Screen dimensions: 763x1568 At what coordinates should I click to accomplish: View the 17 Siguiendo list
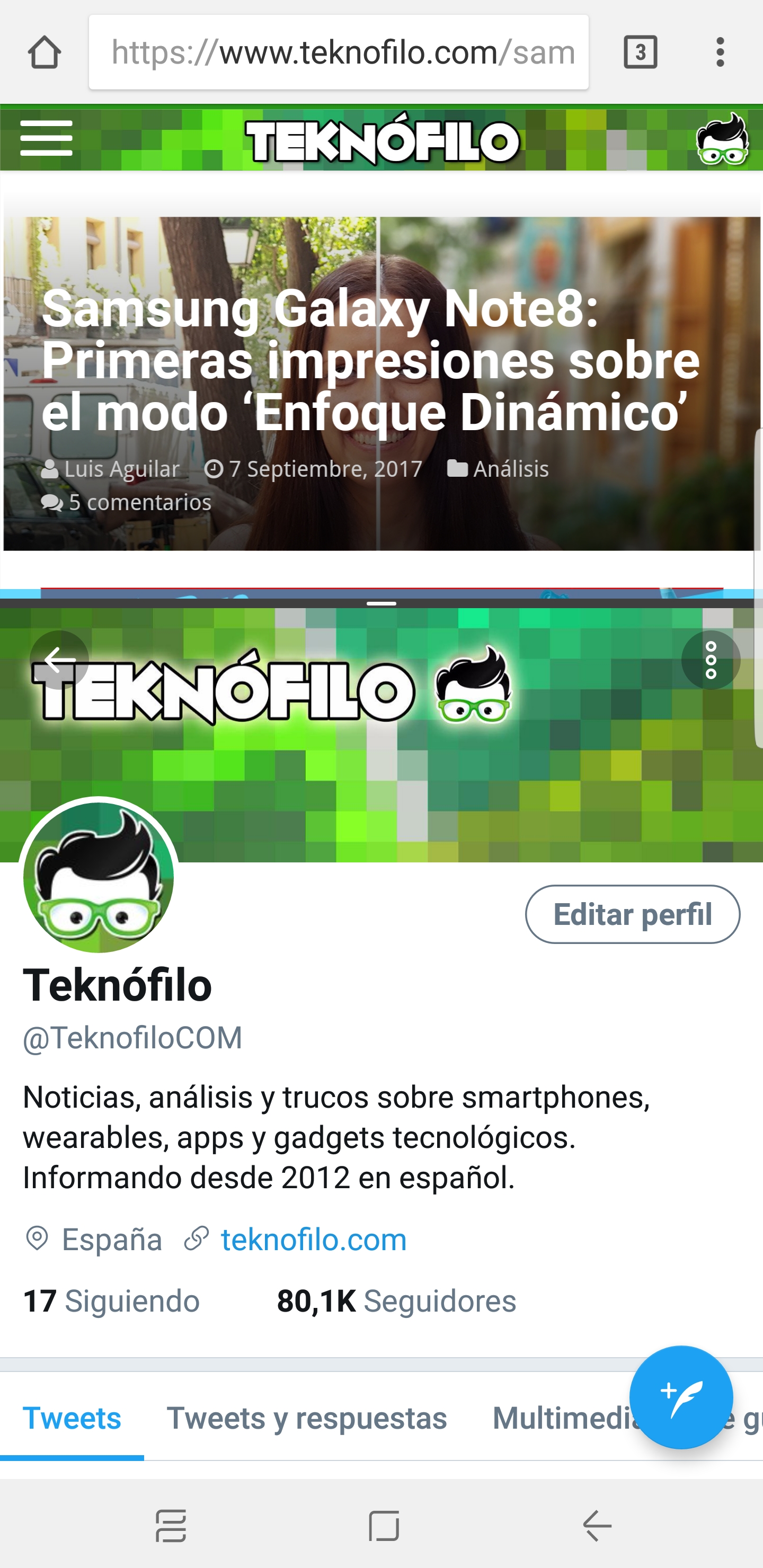(111, 1302)
